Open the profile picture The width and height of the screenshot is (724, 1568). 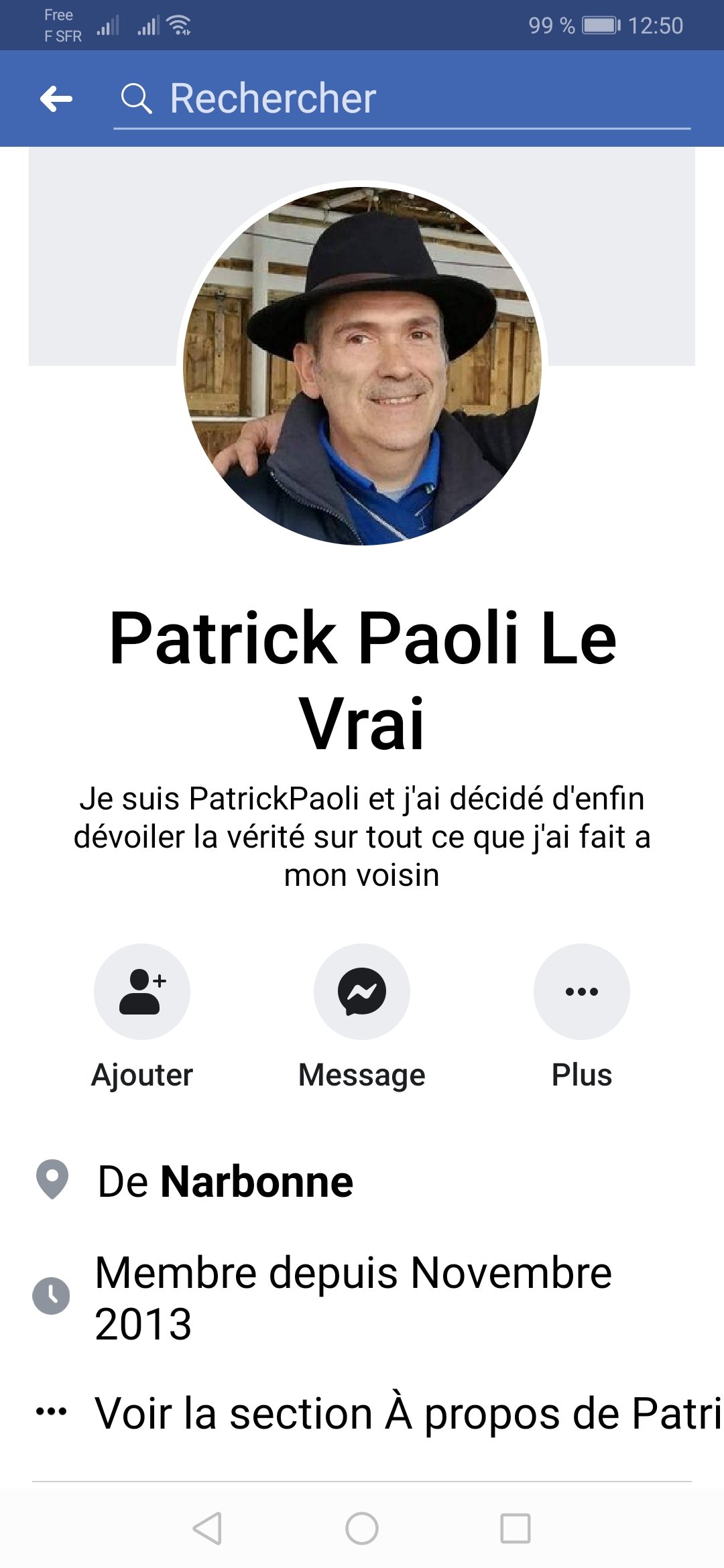tap(362, 365)
